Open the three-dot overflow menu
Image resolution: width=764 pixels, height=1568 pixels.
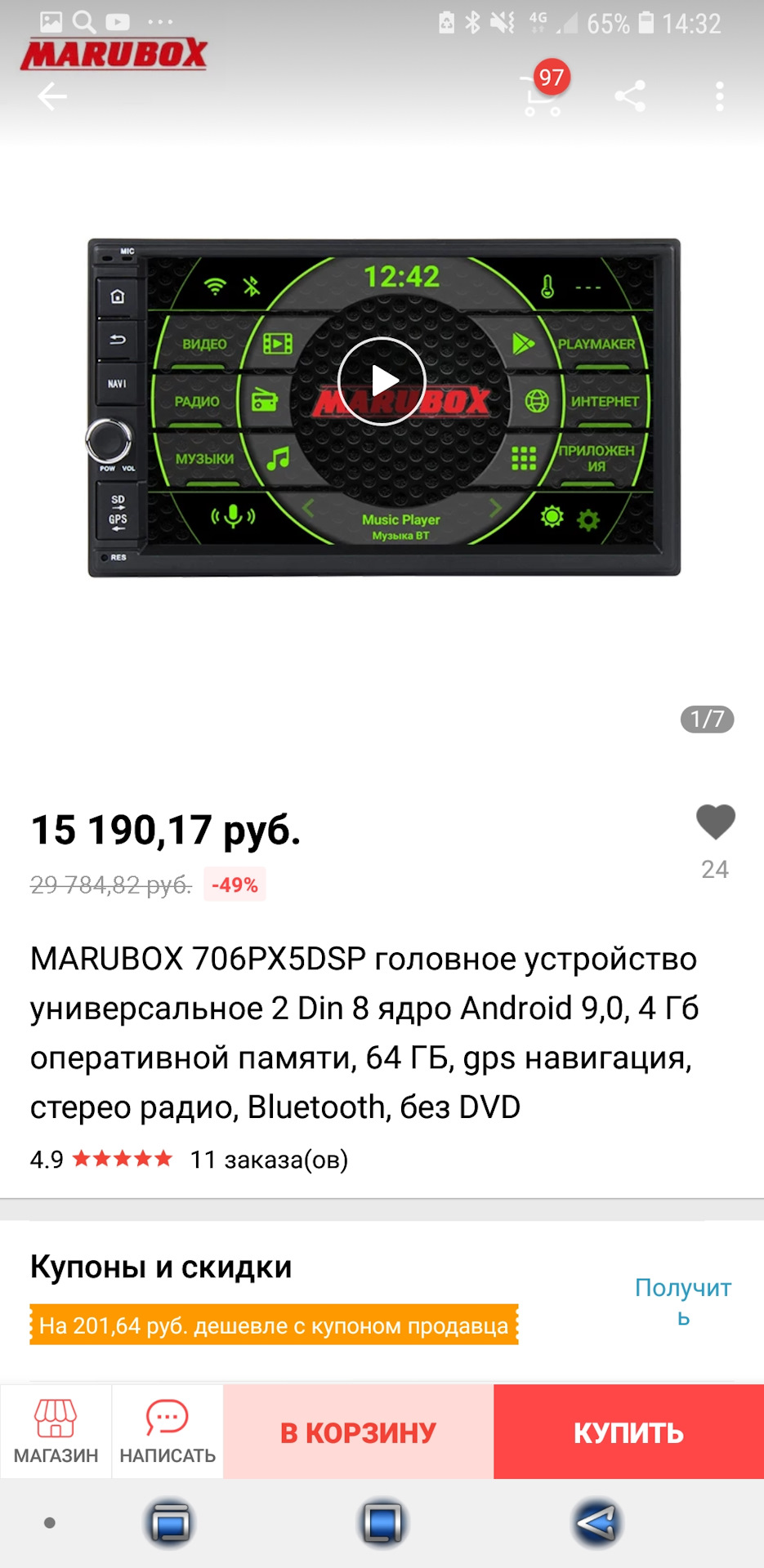(x=718, y=95)
